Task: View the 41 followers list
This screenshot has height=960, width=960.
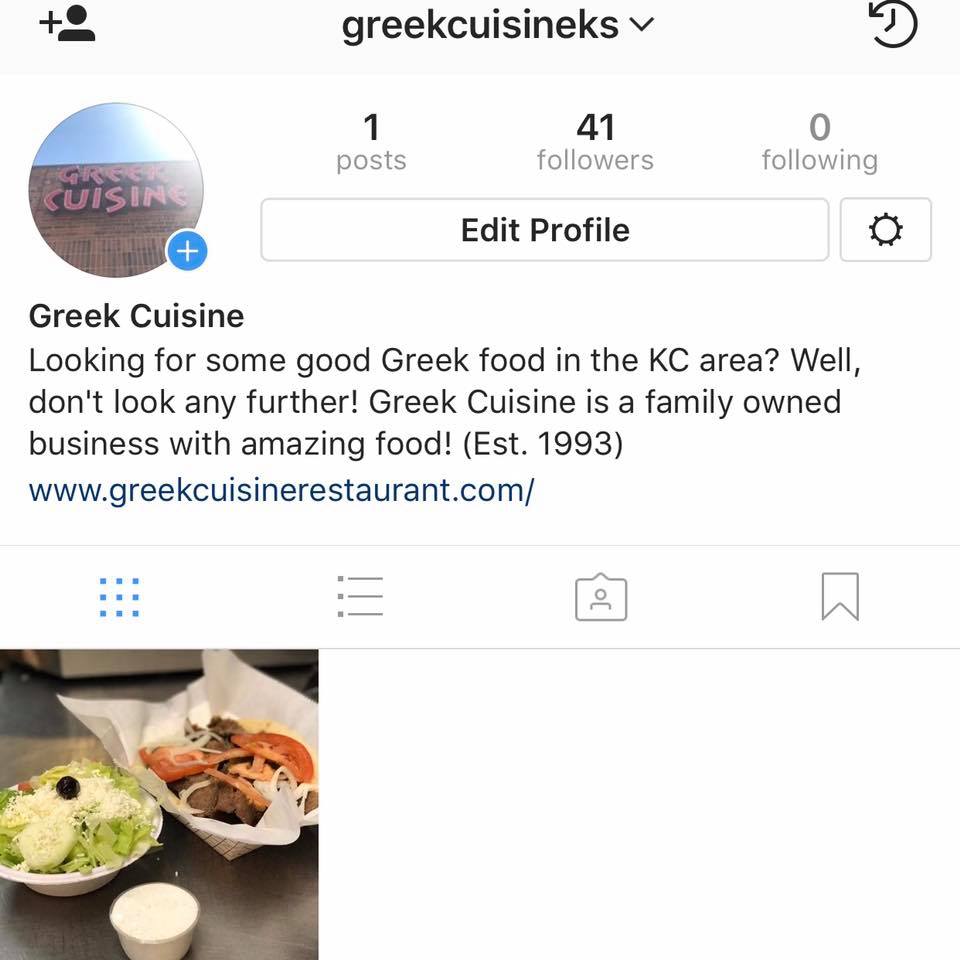Action: [594, 142]
